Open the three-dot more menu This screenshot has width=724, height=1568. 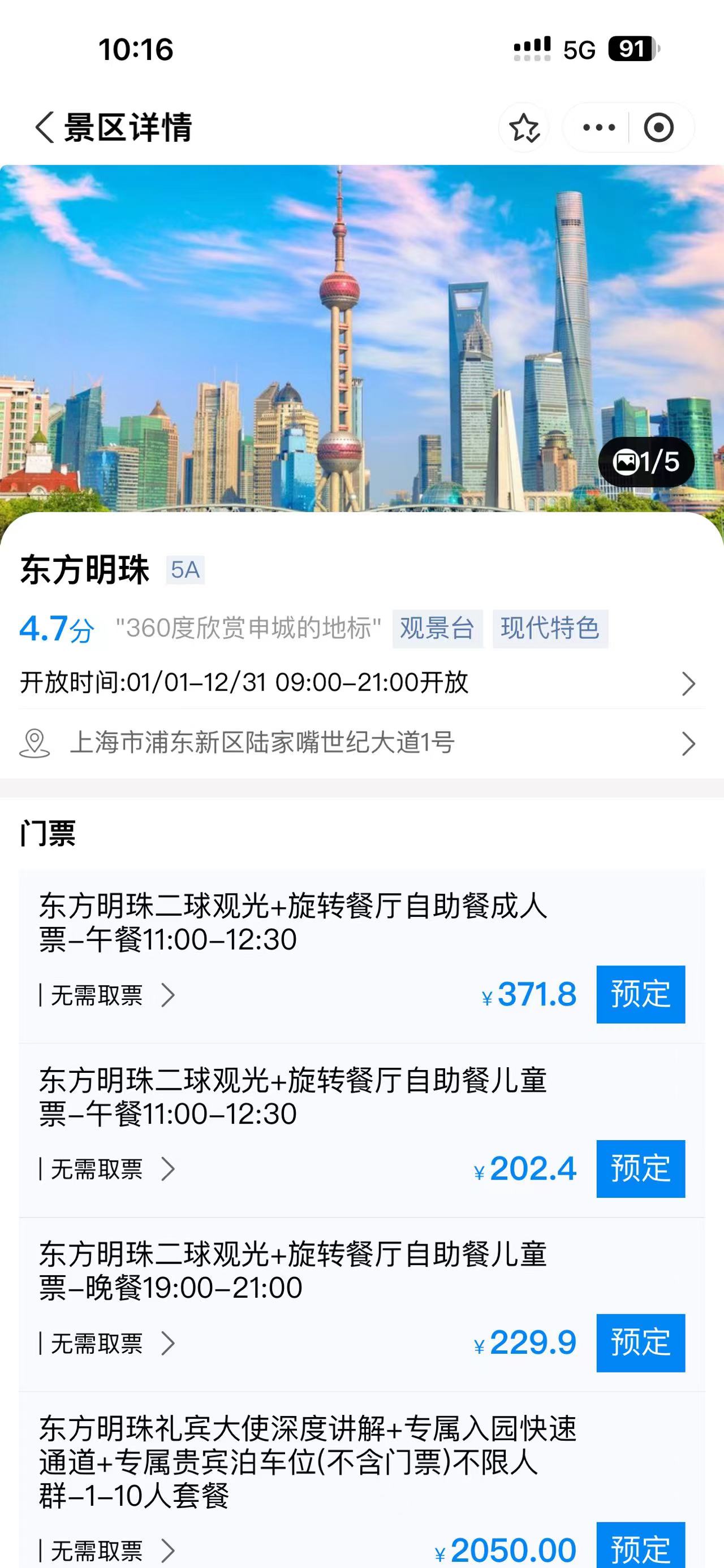pyautogui.click(x=598, y=128)
